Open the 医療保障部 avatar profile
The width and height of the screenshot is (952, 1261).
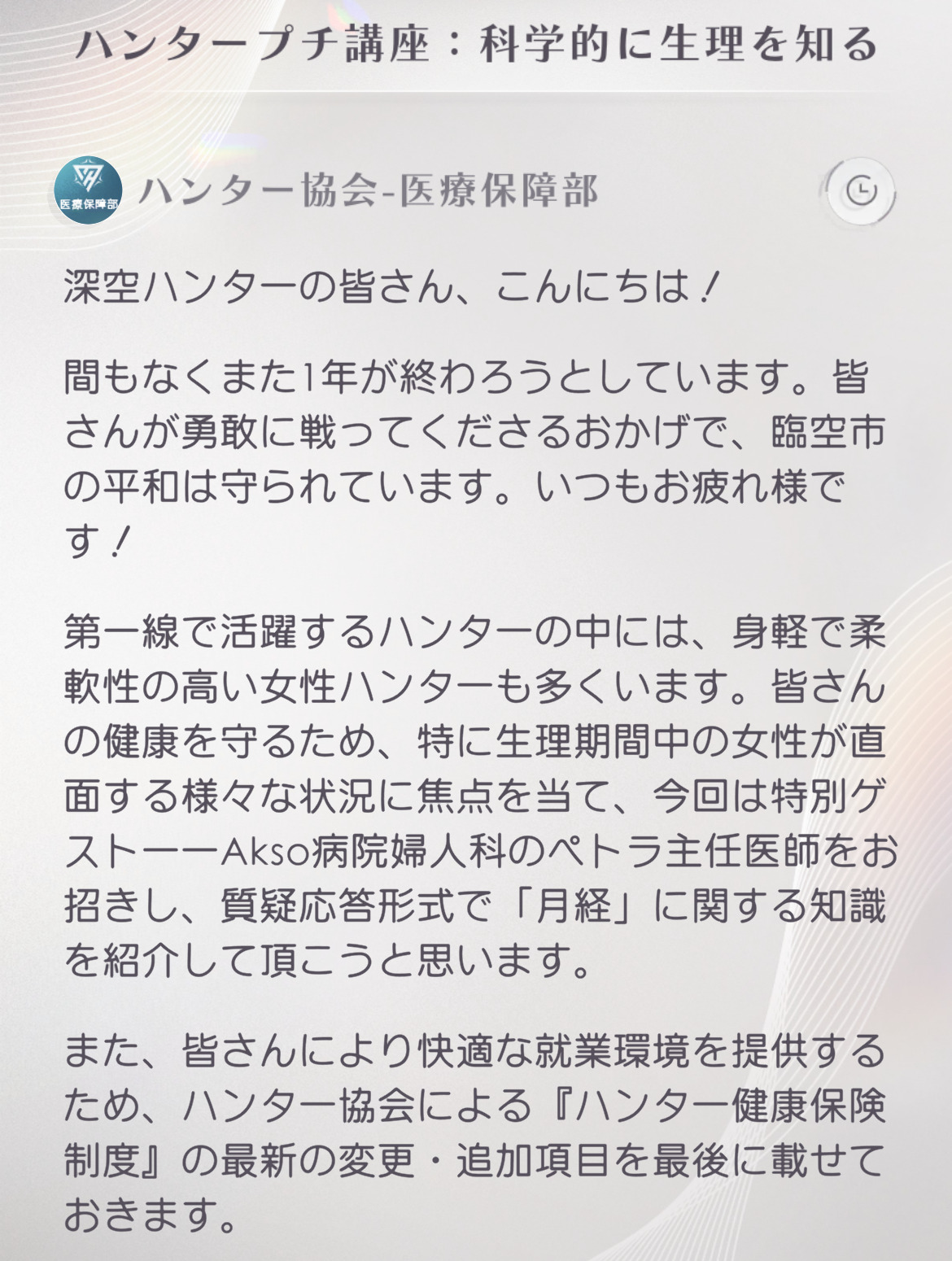pyautogui.click(x=88, y=191)
